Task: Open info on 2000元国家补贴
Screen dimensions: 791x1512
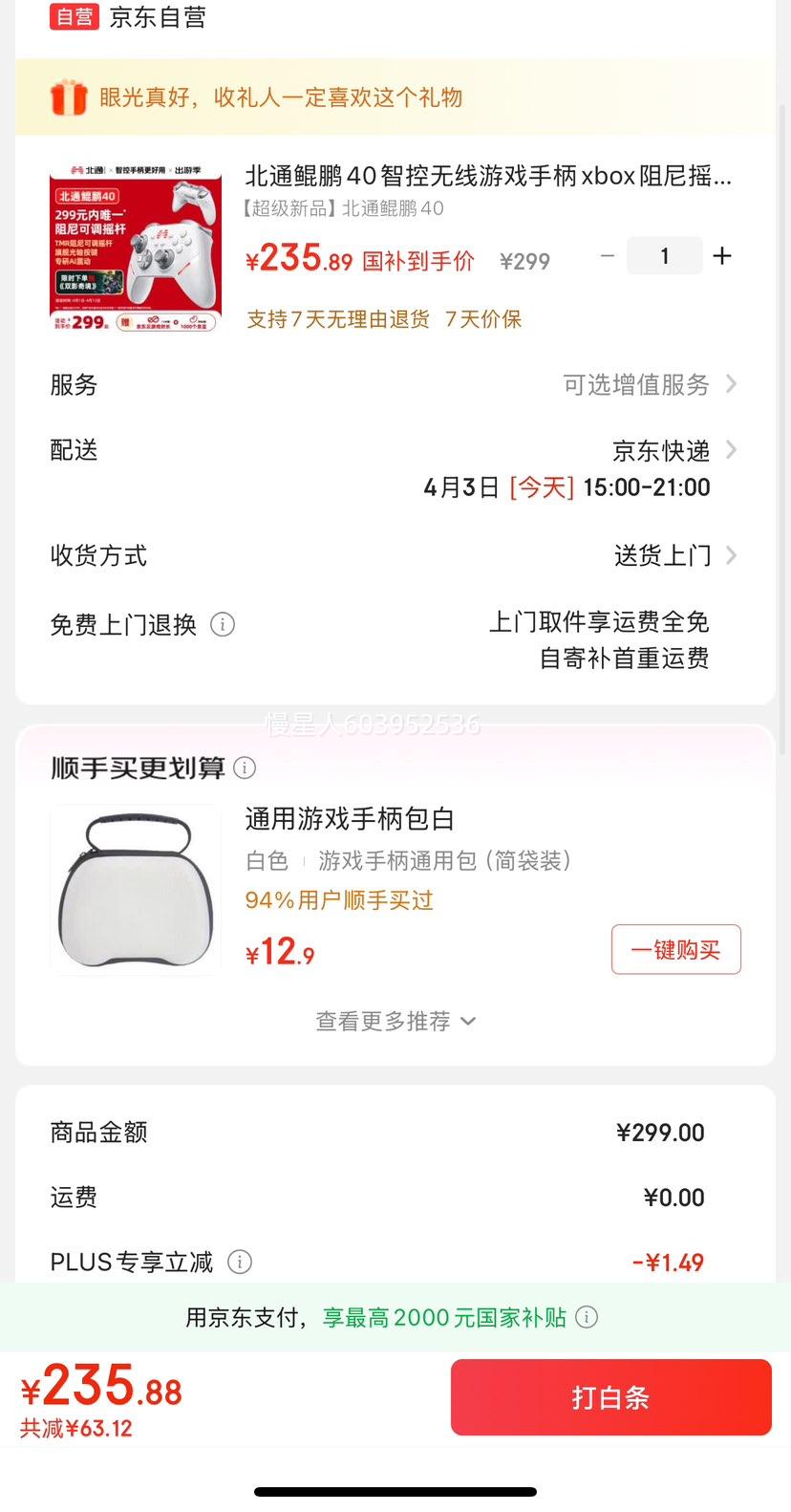Action: pyautogui.click(x=587, y=1317)
